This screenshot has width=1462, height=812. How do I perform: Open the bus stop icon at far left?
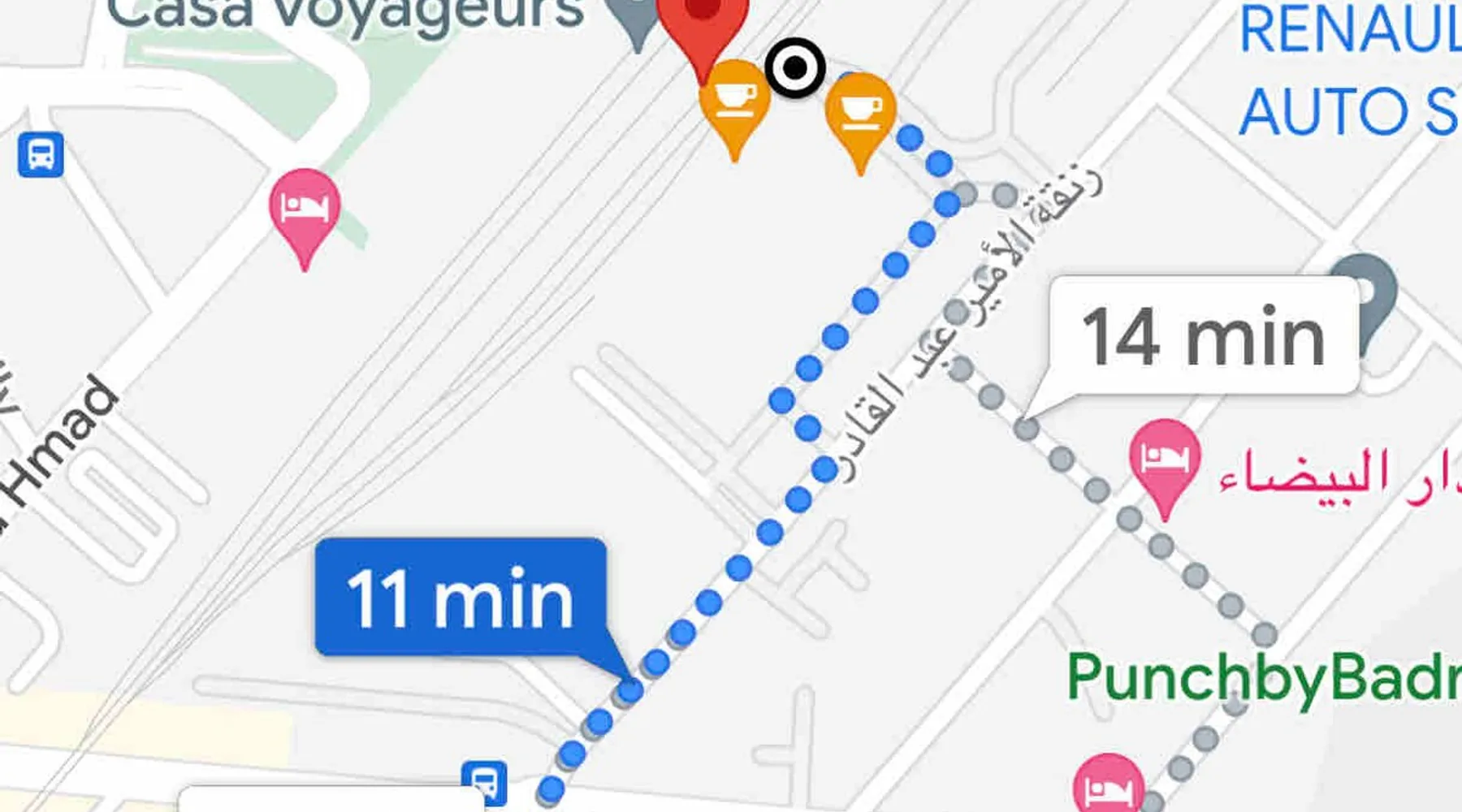pyautogui.click(x=41, y=154)
